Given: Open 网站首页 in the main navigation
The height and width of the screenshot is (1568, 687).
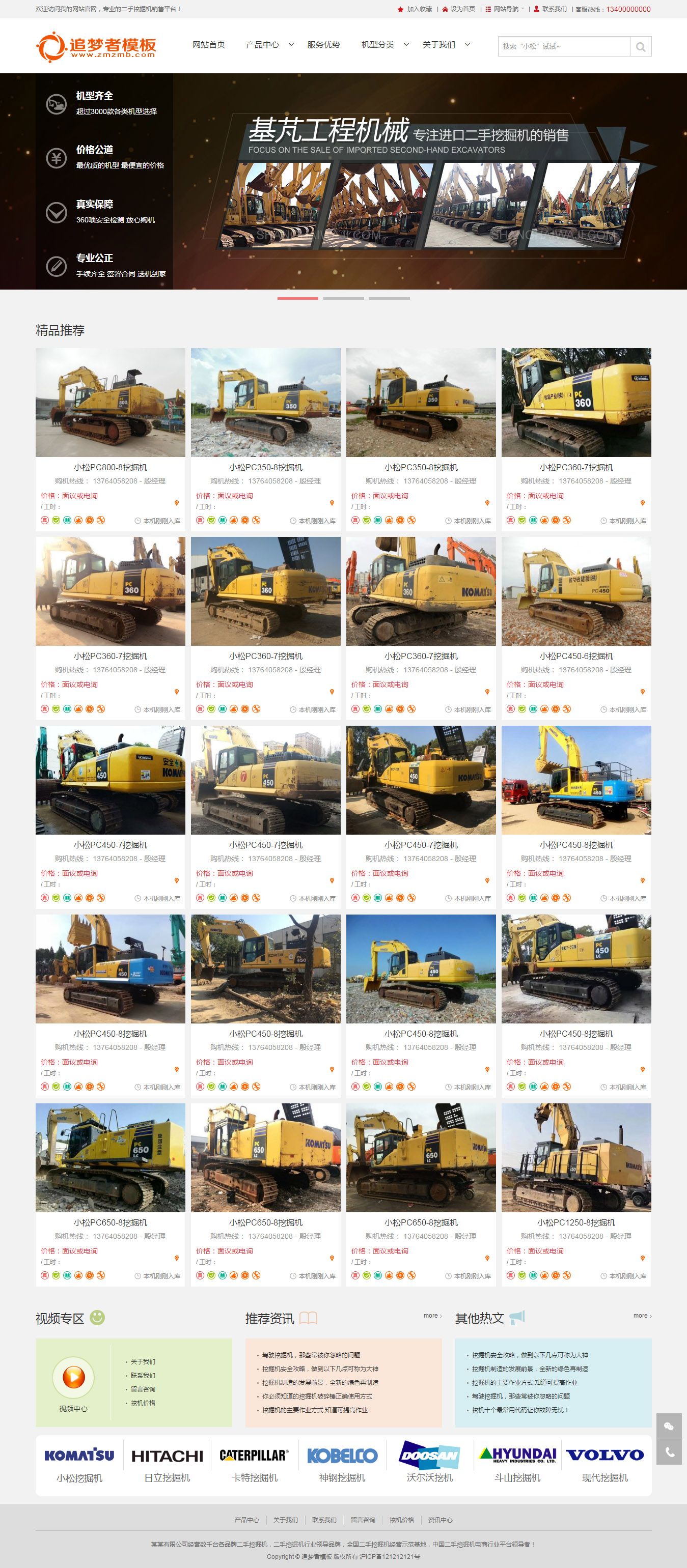Looking at the screenshot, I should 208,44.
